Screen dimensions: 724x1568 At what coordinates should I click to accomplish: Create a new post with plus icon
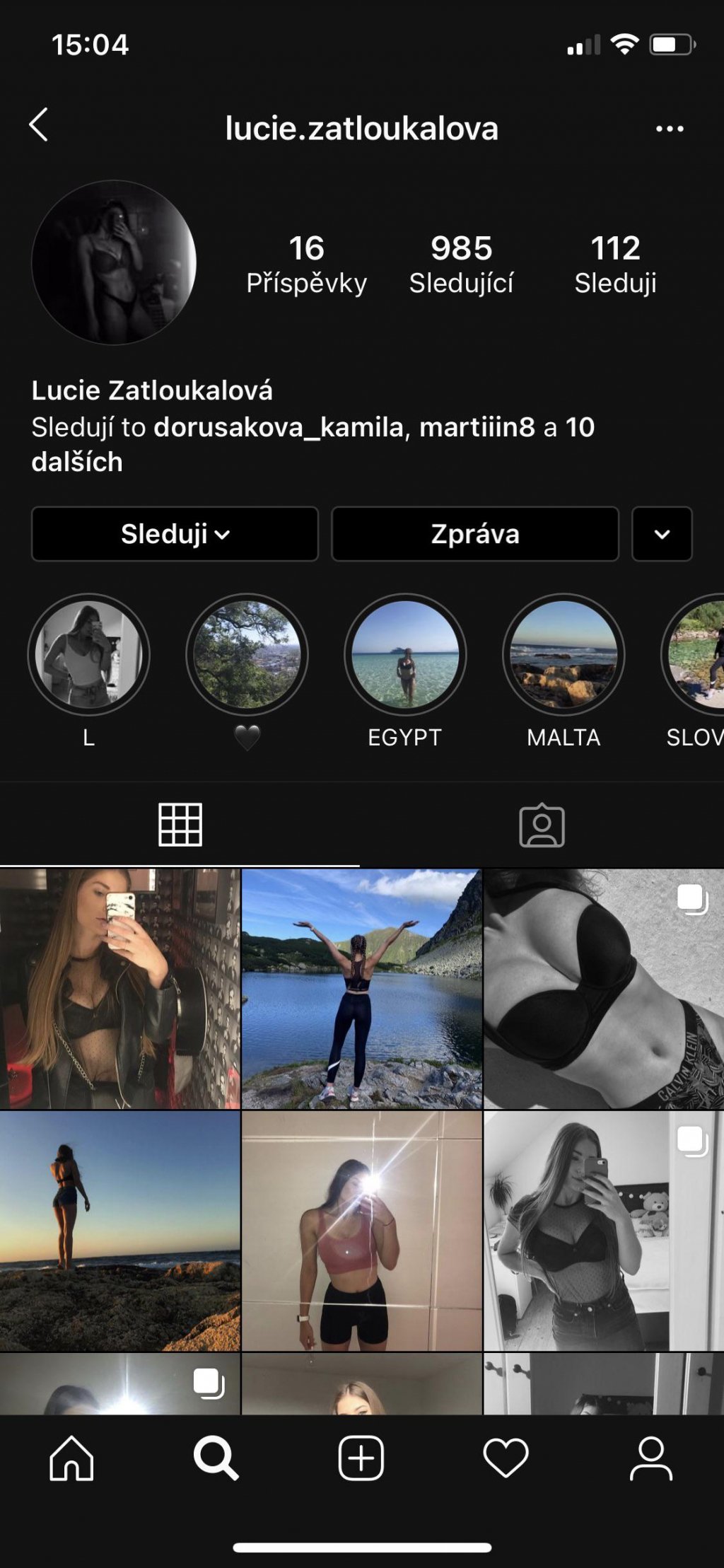(x=361, y=1458)
